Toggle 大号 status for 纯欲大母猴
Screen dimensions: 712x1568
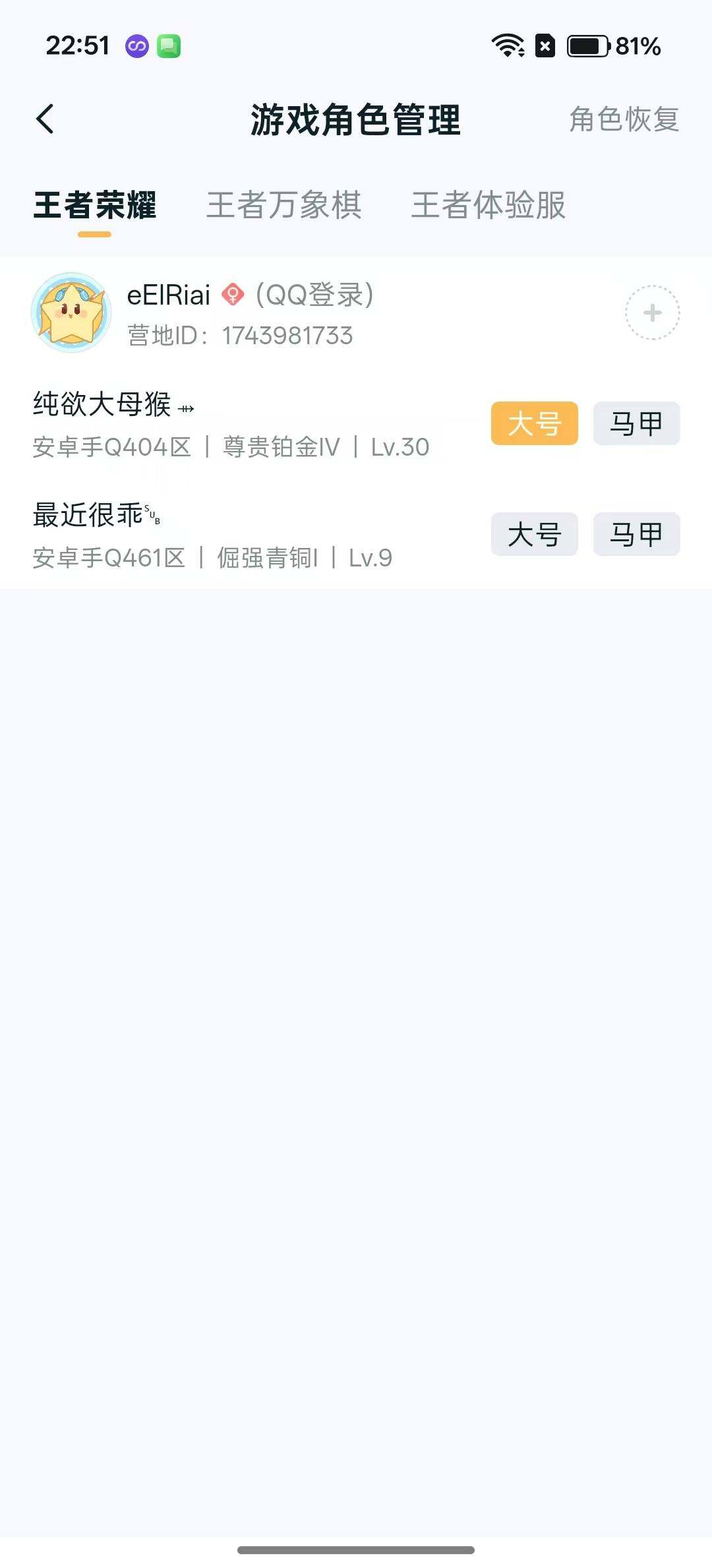click(x=534, y=423)
